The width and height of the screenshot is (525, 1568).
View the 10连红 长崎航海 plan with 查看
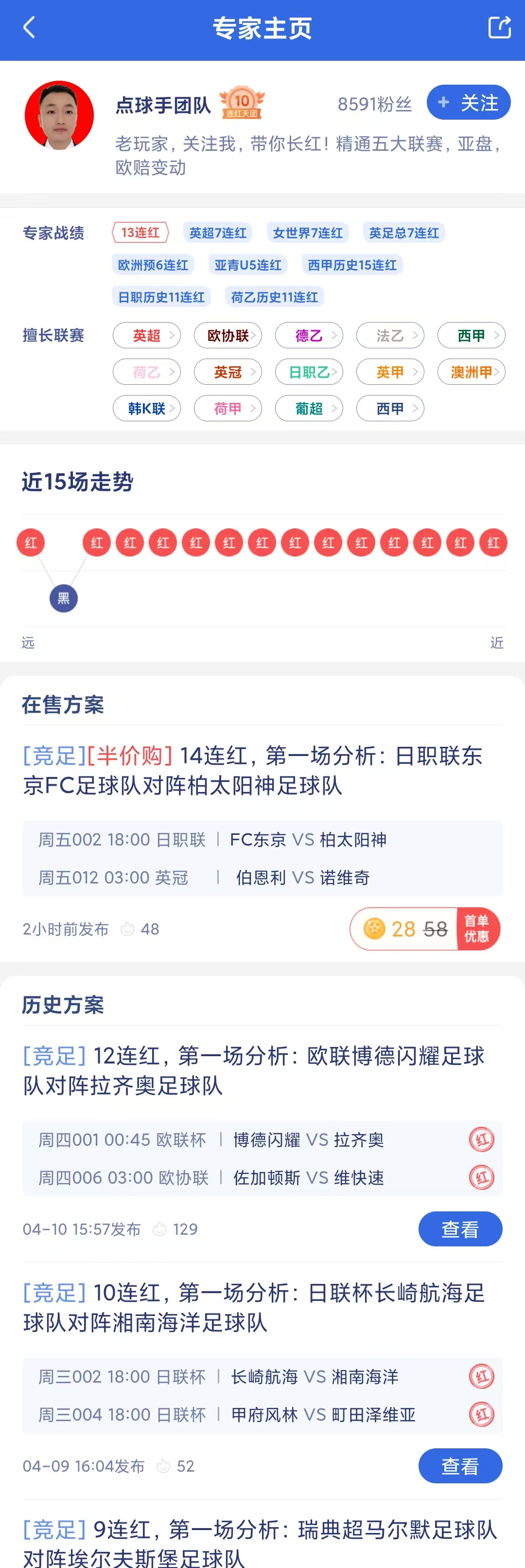point(460,1466)
